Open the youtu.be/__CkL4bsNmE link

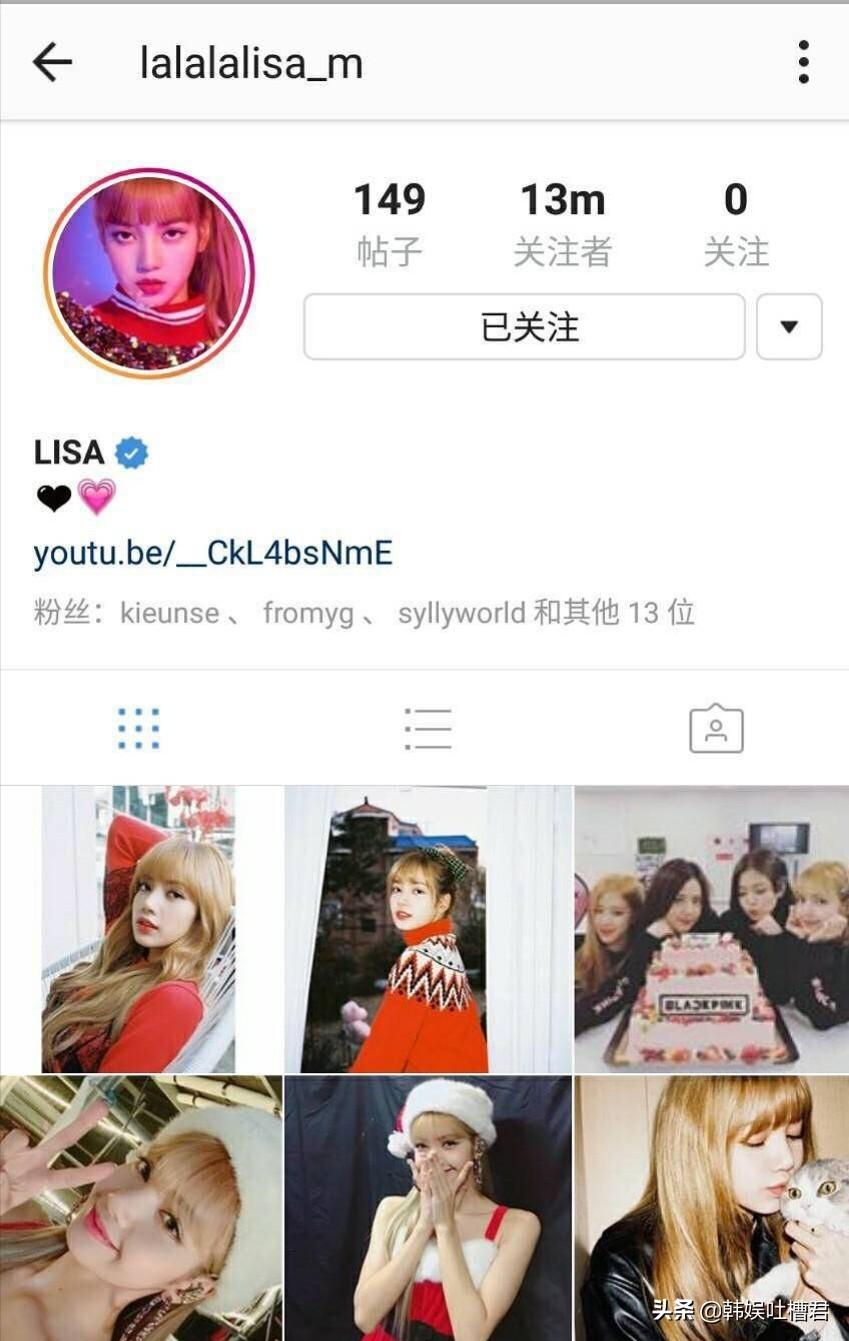[x=213, y=553]
